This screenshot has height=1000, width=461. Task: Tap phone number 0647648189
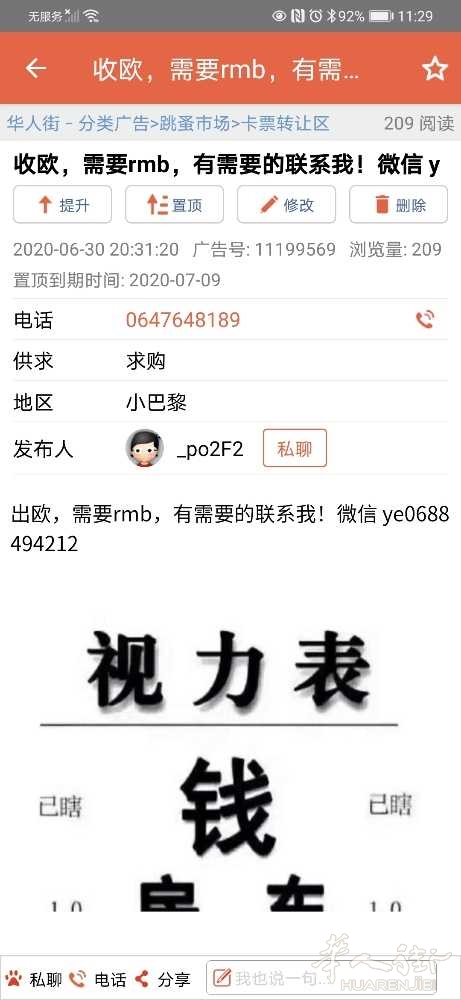pyautogui.click(x=183, y=320)
